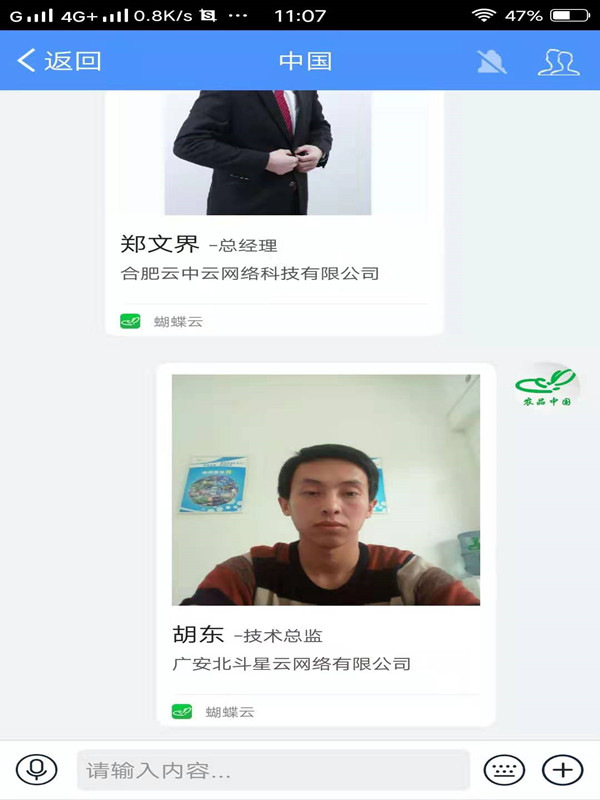Open the keyboard icon beside the input
The height and width of the screenshot is (800, 600).
tap(504, 769)
